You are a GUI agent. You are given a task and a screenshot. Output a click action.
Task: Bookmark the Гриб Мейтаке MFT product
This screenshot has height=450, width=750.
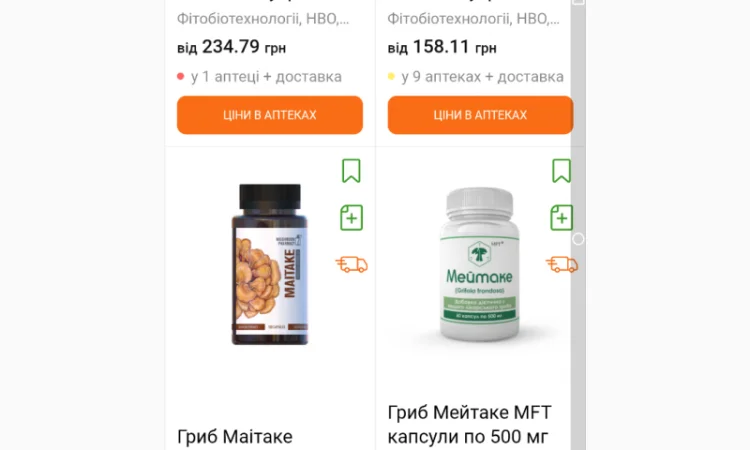click(x=561, y=171)
